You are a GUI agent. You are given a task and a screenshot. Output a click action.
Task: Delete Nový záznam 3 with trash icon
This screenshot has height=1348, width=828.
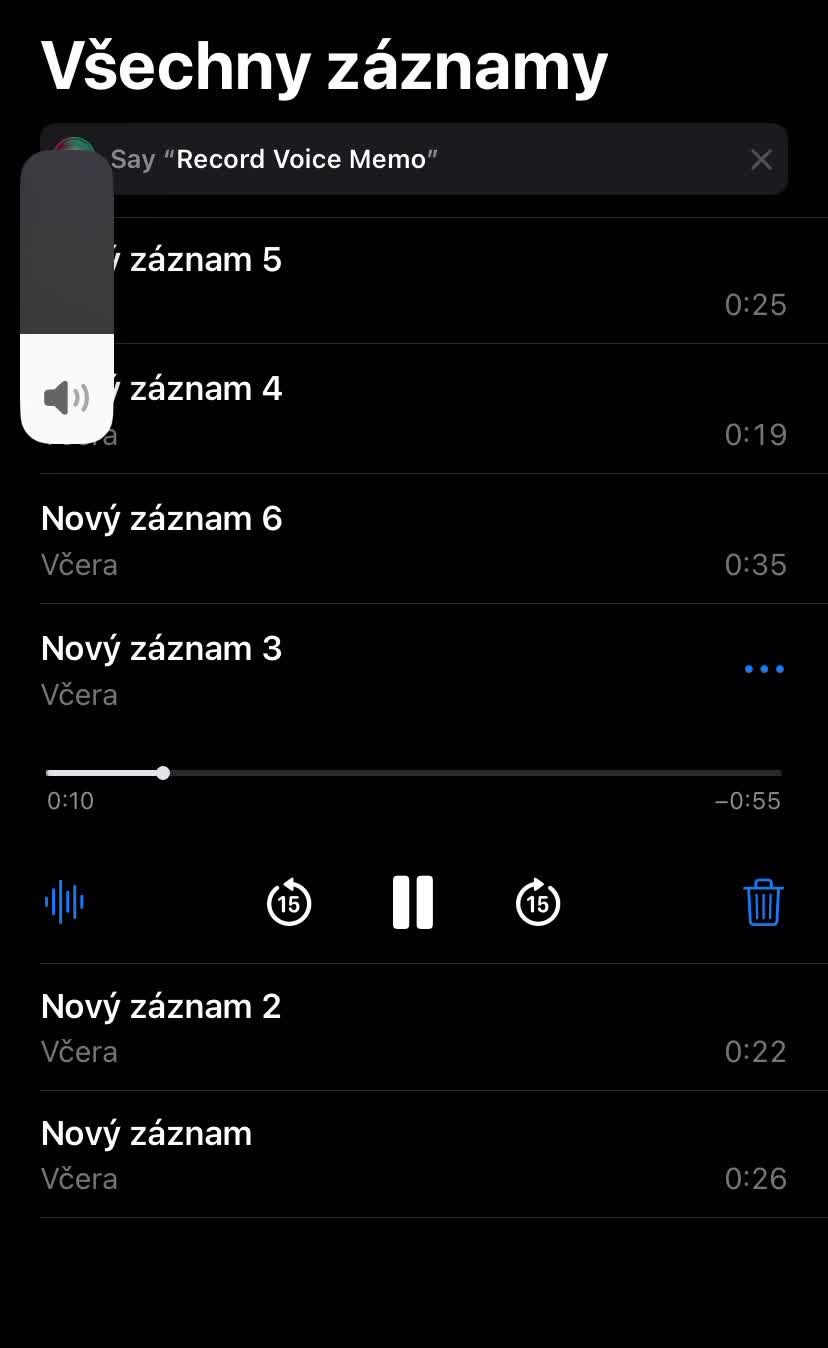click(764, 903)
